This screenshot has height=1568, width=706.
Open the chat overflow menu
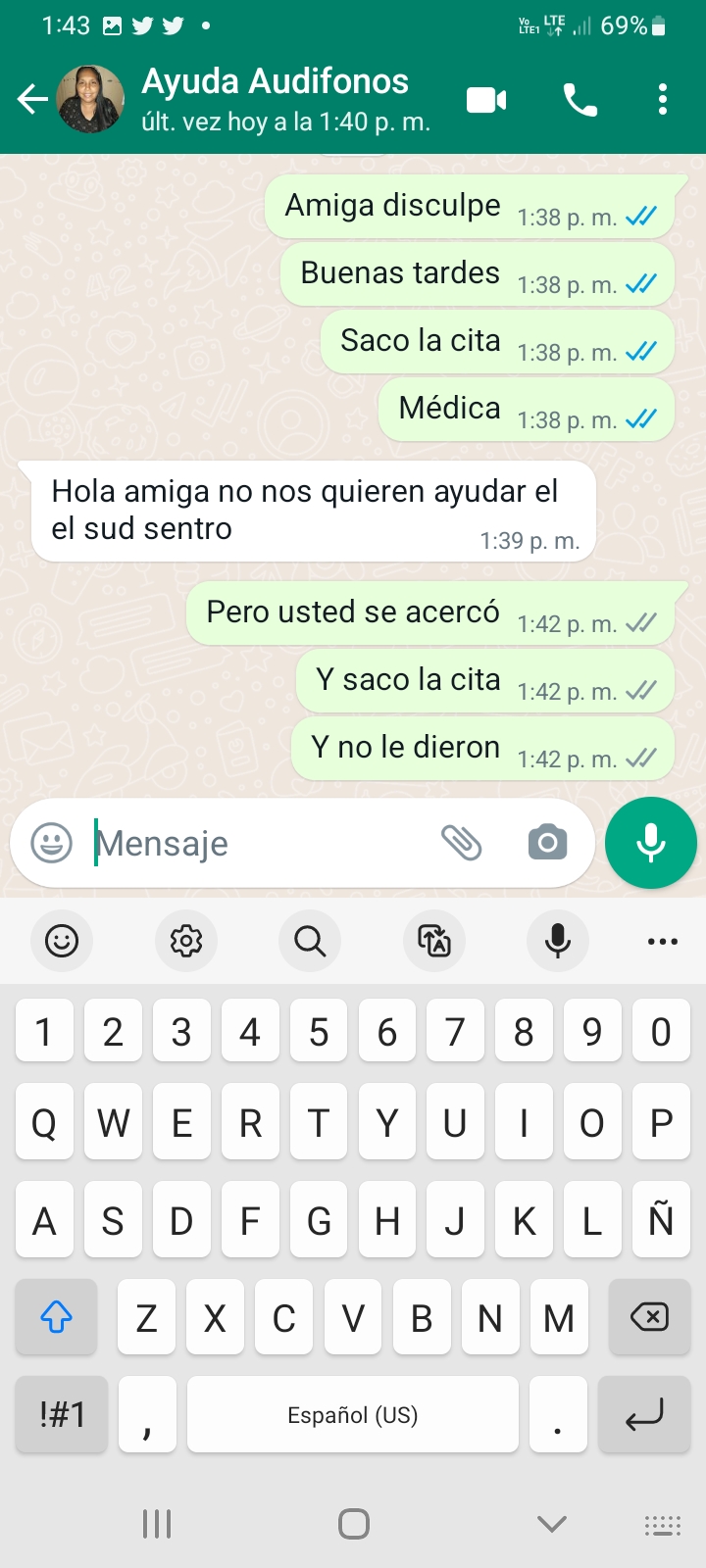663,100
